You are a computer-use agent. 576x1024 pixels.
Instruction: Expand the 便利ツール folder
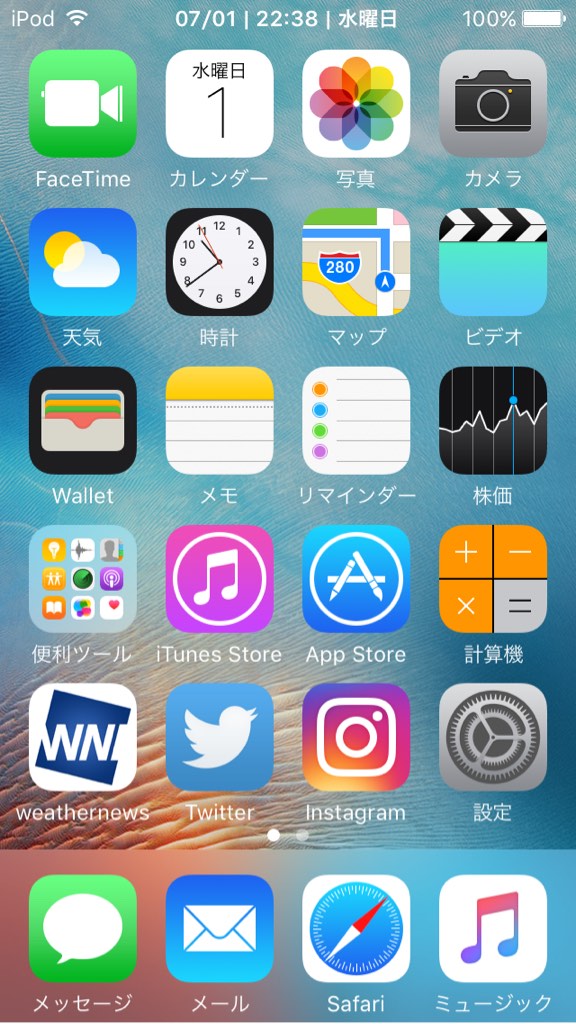point(83,579)
